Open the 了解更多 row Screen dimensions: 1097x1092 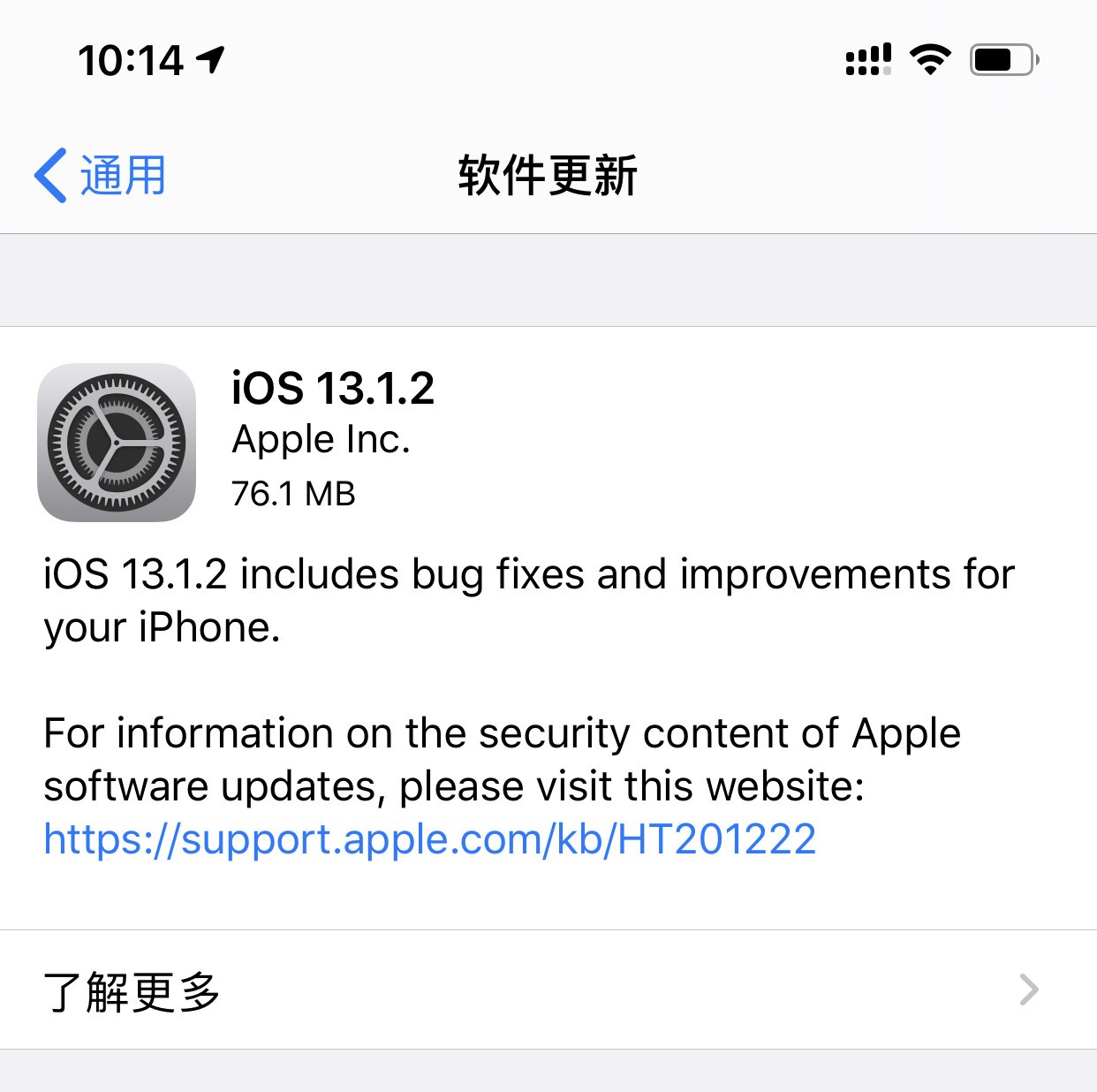click(x=548, y=990)
